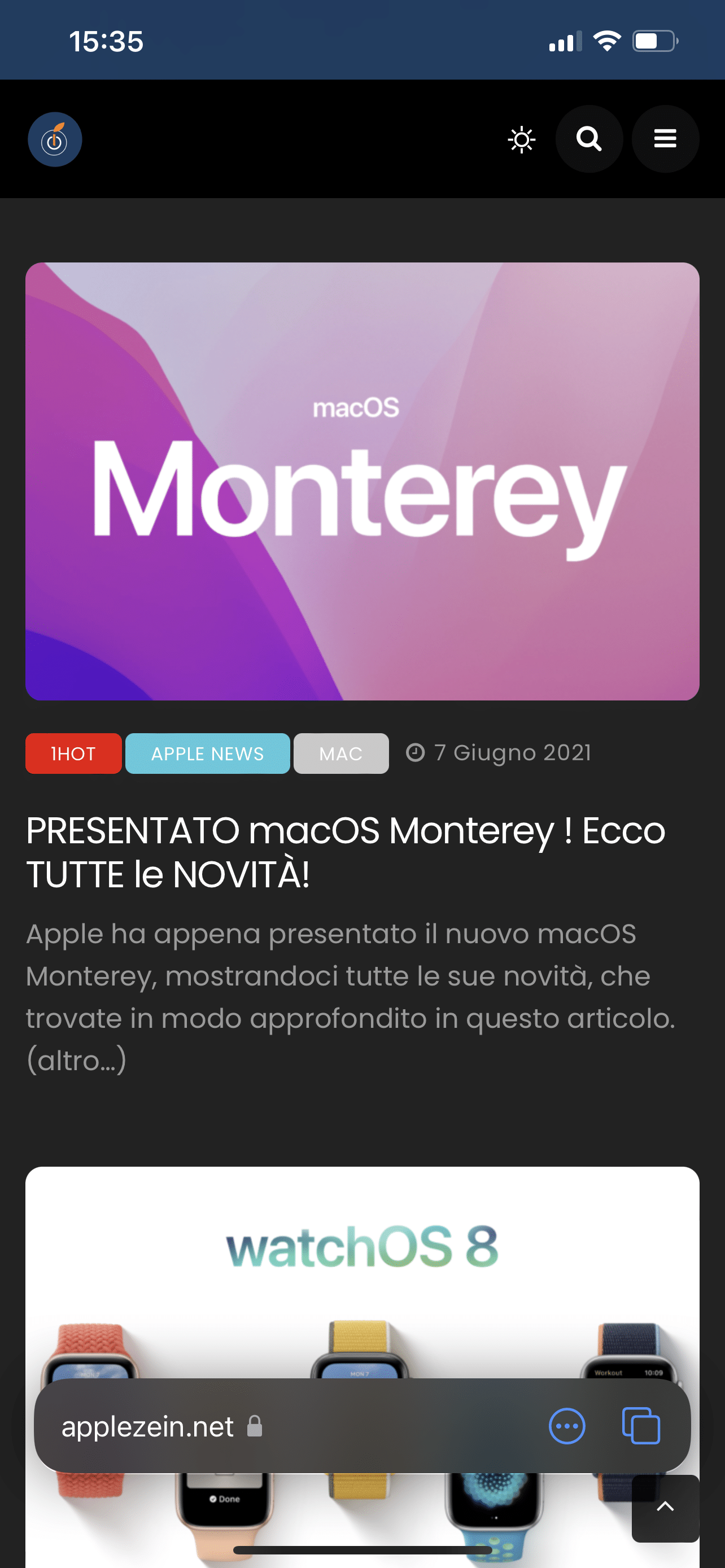Open Safari's more options button
Screen dimensions: 725x1568
(567, 1426)
